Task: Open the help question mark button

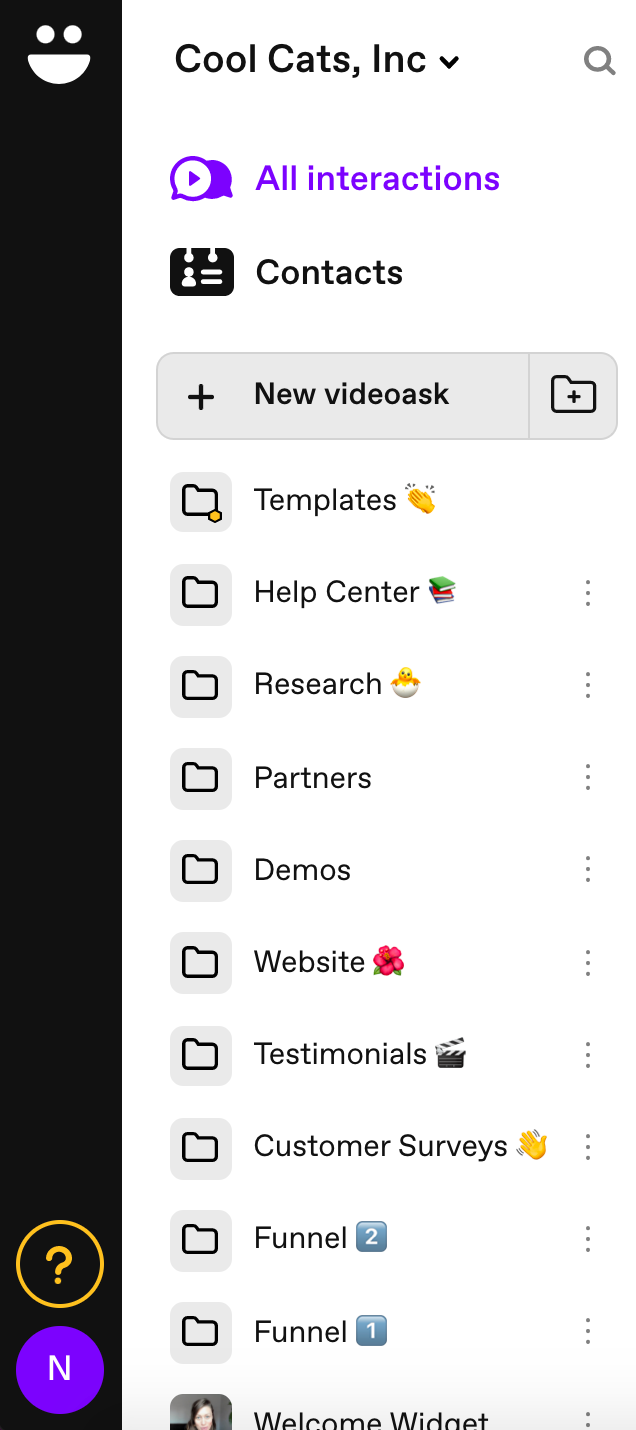Action: click(x=60, y=1265)
